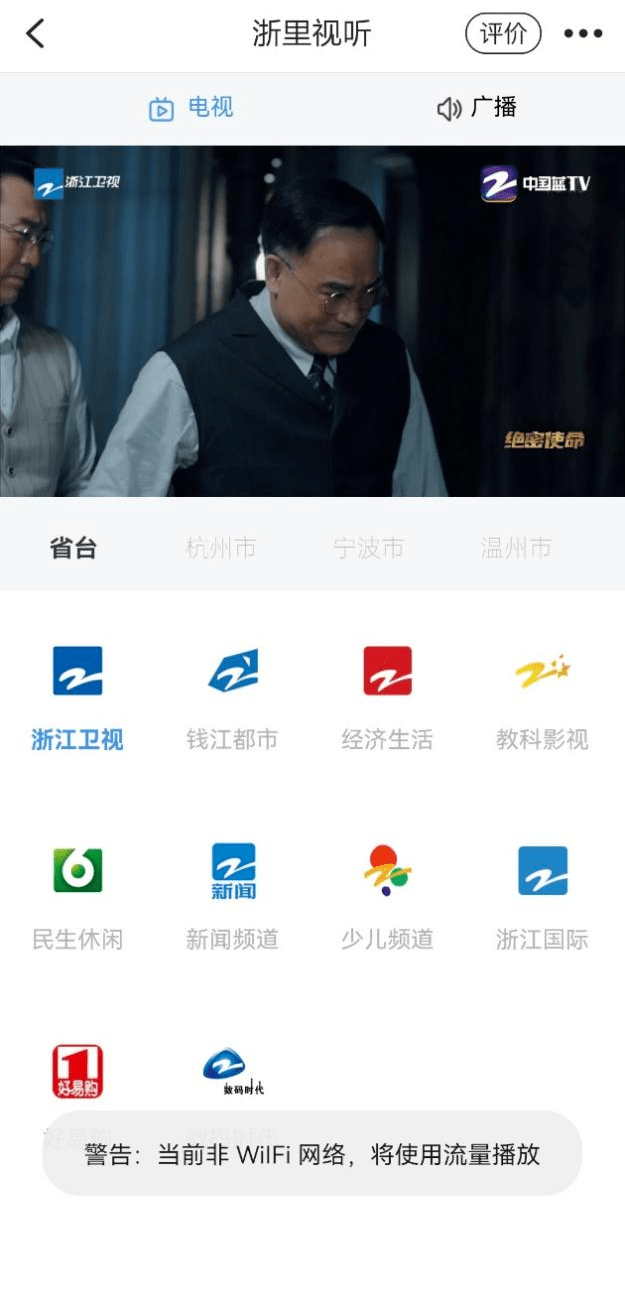Tap the live video player

point(312,321)
